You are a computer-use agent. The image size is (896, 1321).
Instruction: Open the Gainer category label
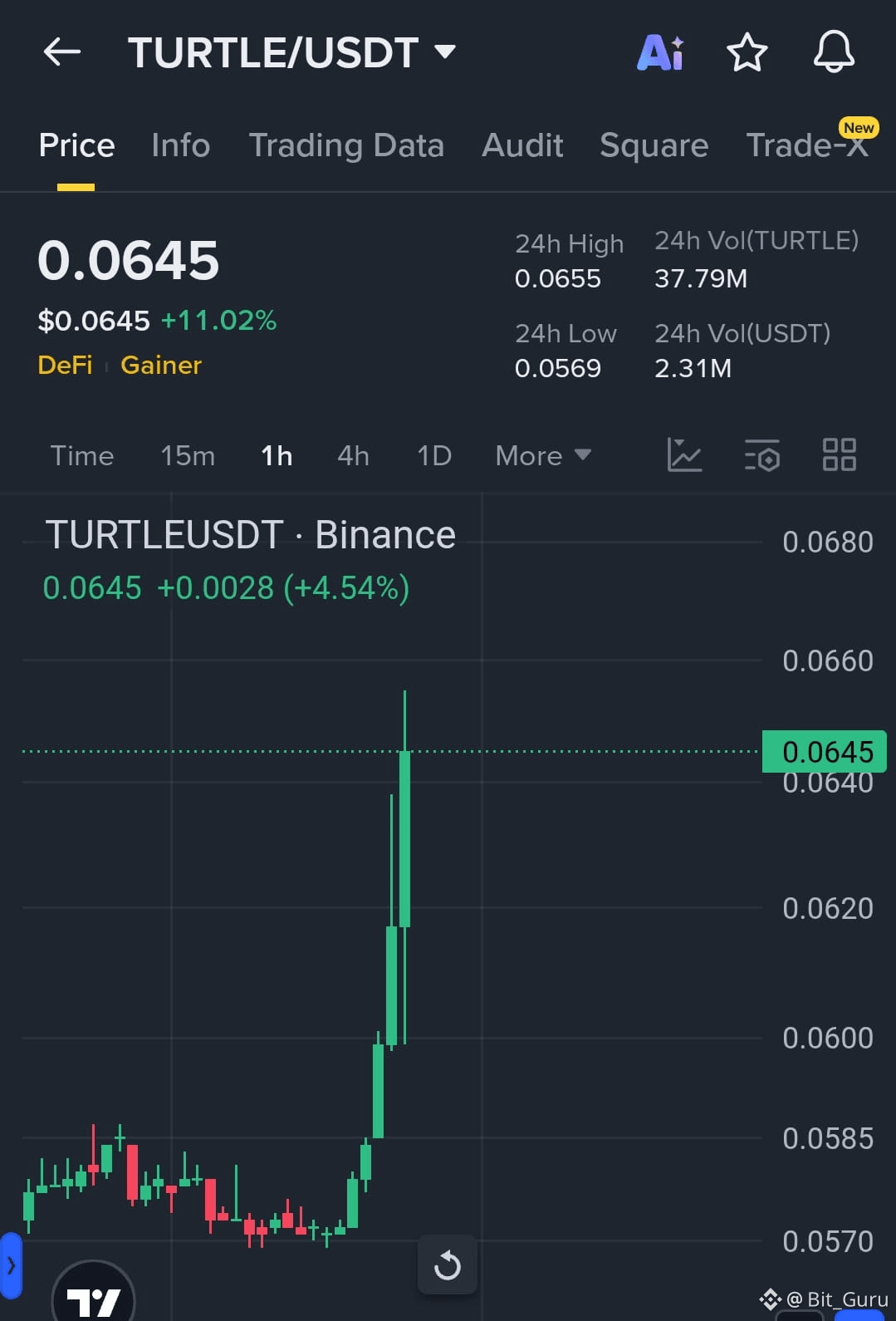pos(160,365)
